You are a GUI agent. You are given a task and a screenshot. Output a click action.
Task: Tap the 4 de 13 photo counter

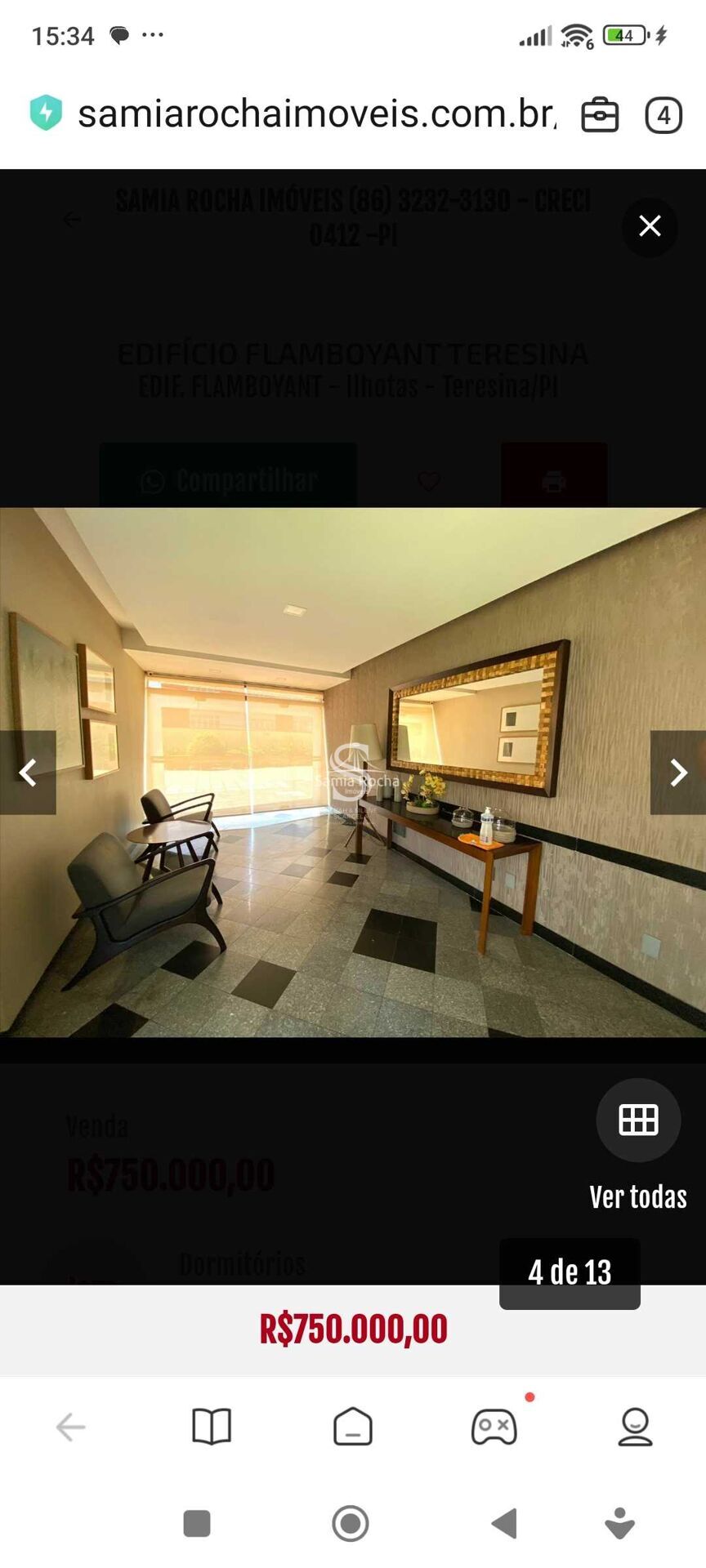tap(569, 1272)
